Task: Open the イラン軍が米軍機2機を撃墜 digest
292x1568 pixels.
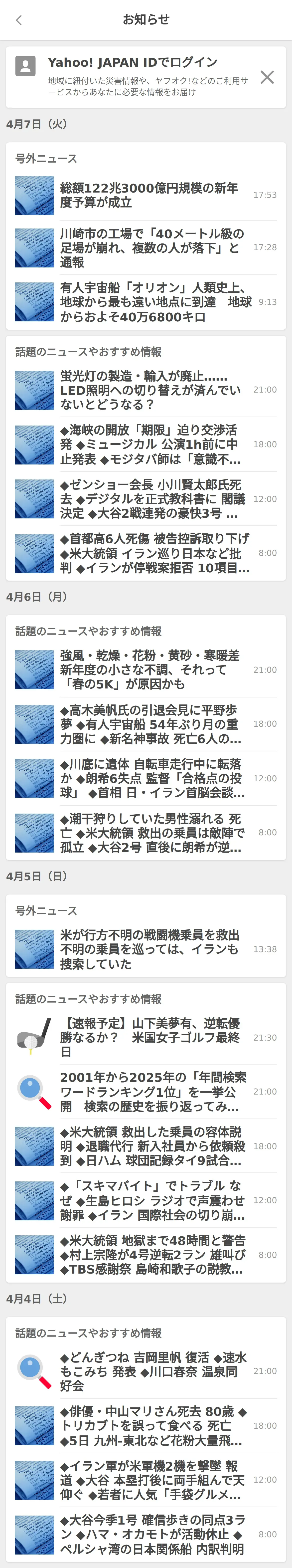Action: [152, 1480]
